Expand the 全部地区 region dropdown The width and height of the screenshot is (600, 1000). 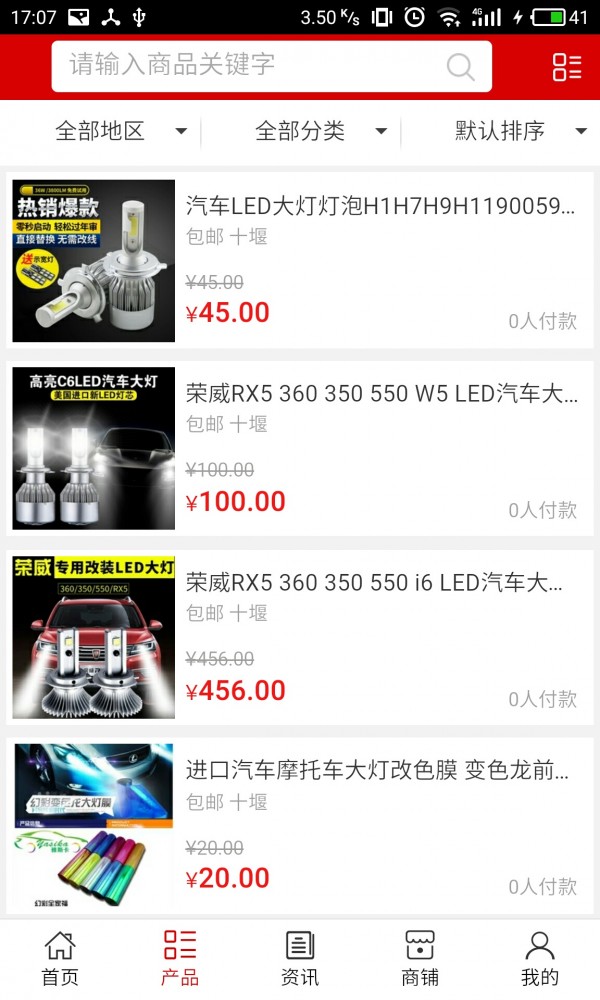(x=120, y=131)
